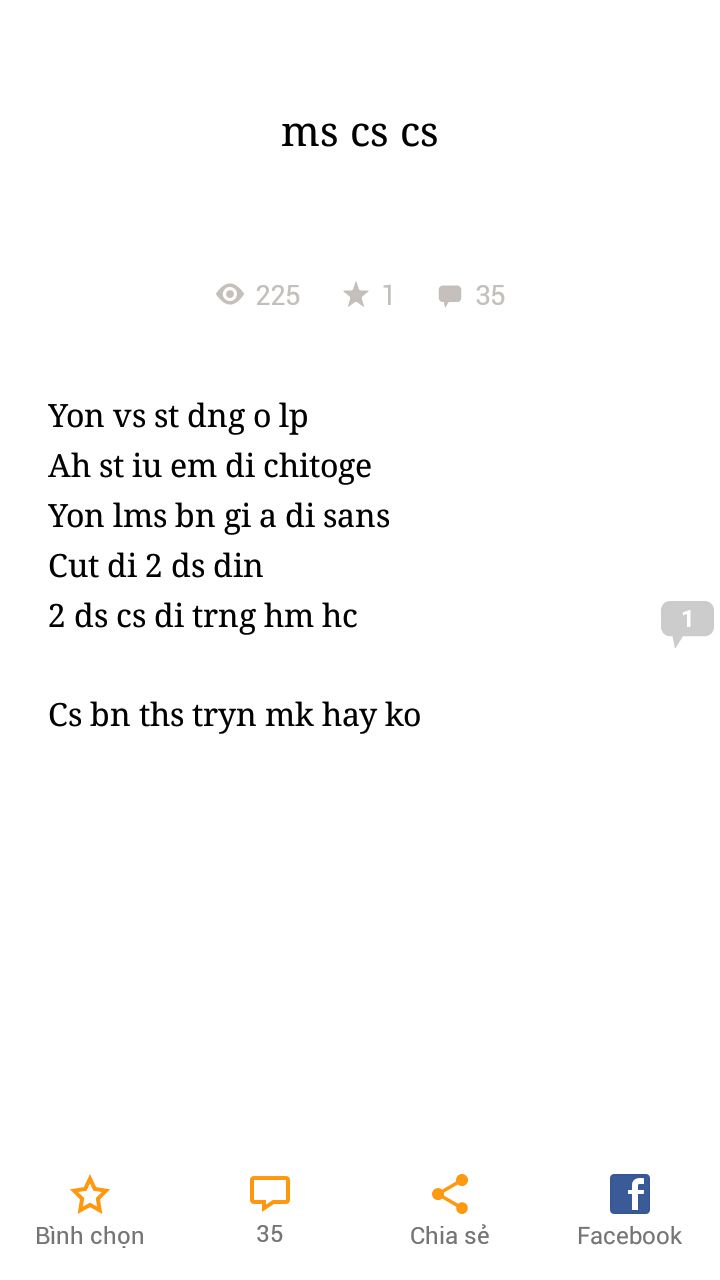This screenshot has width=720, height=1280.
Task: Share this story via Chia sẻ
Action: [450, 1211]
